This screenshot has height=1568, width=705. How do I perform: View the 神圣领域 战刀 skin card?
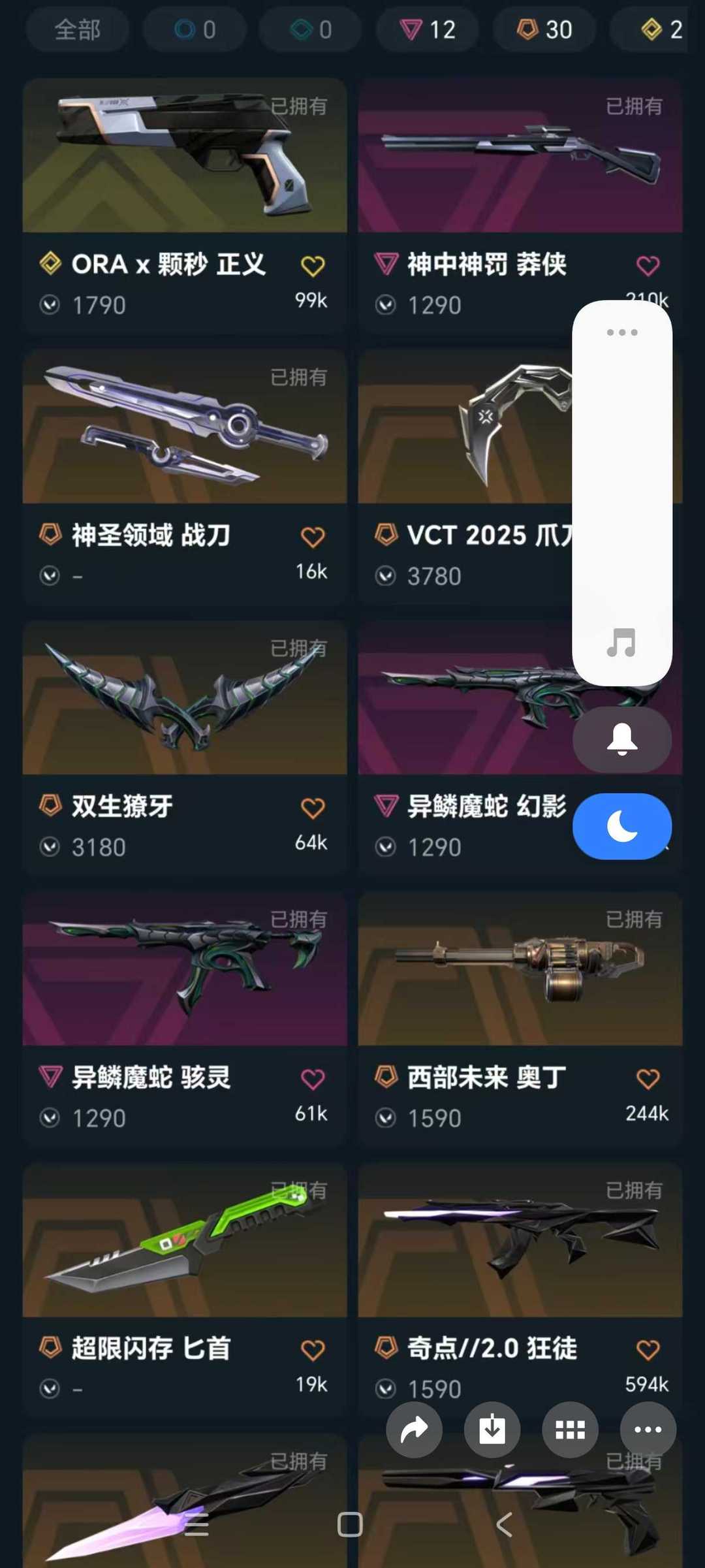coord(185,428)
